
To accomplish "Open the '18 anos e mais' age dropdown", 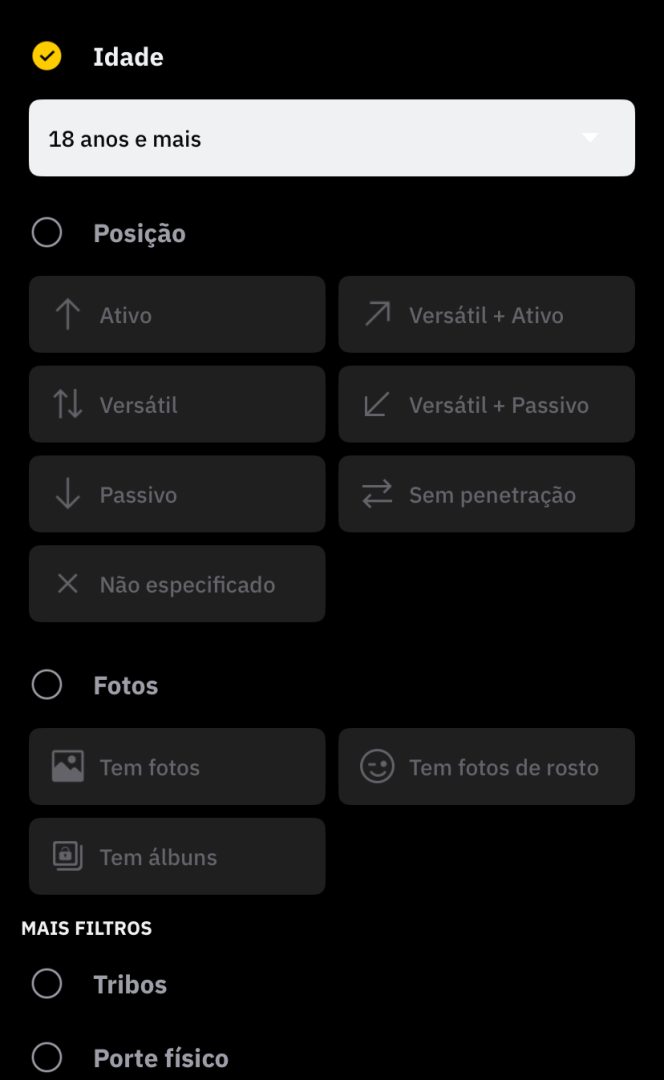I will pos(331,138).
